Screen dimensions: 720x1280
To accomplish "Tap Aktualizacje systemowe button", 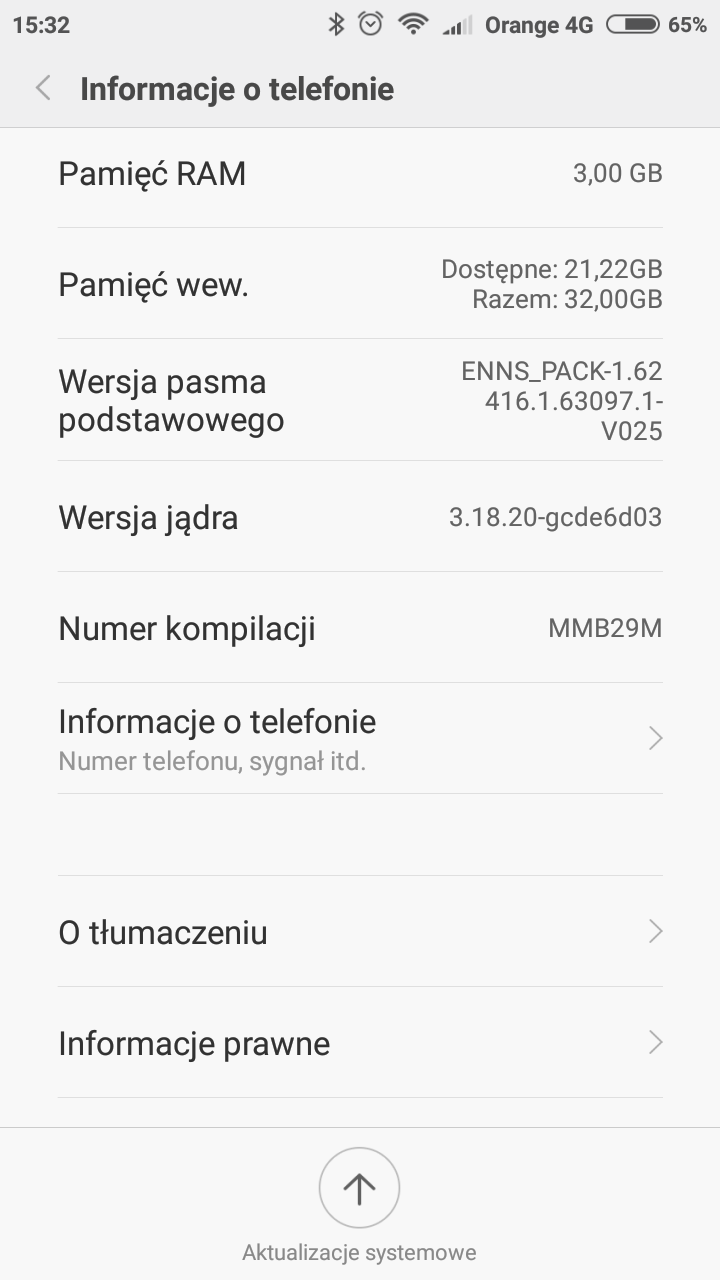I will (359, 1188).
